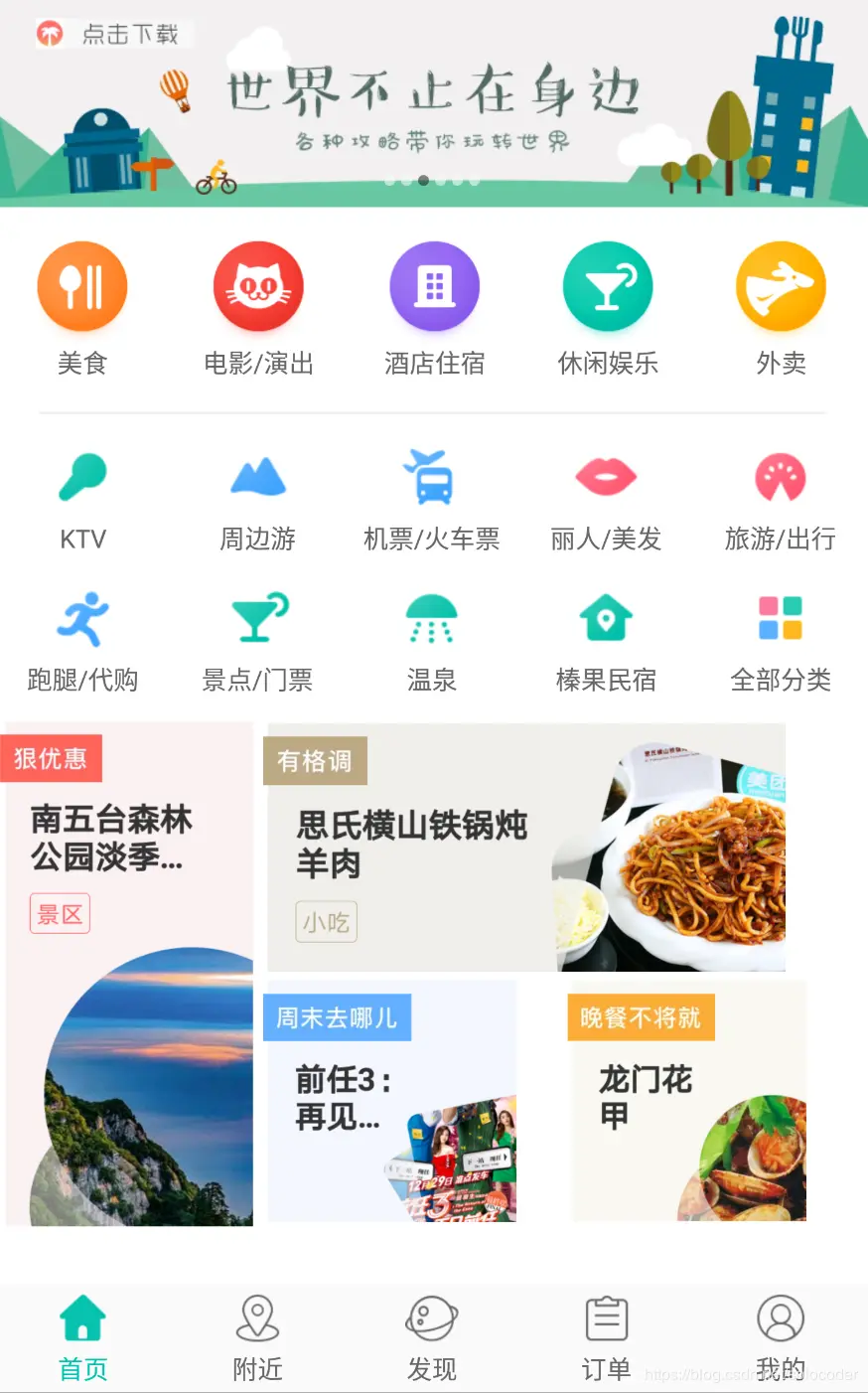The height and width of the screenshot is (1393, 868).
Task: Tap 点击下载 download link
Action: (113, 35)
